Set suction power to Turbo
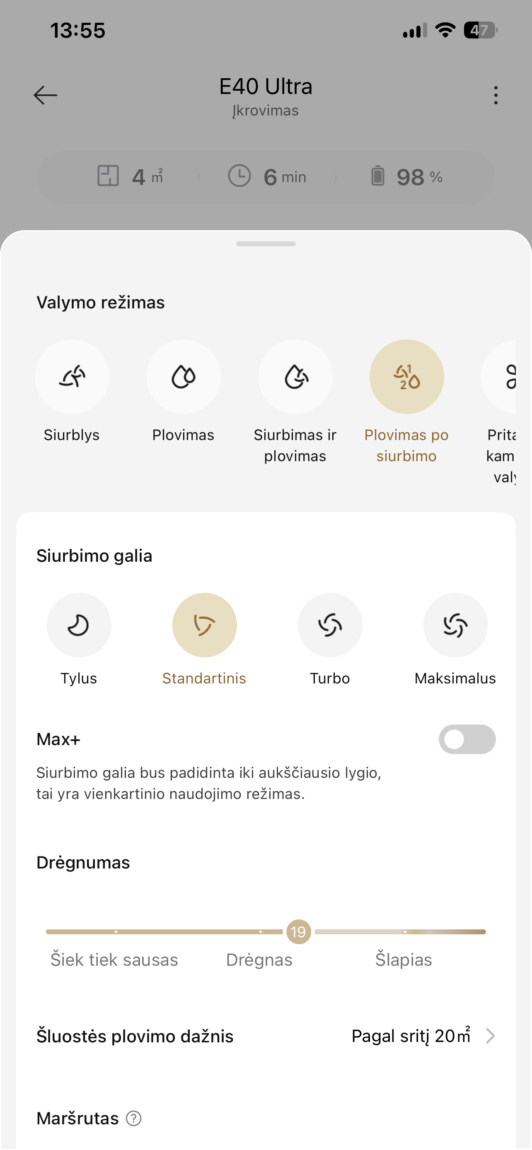Viewport: 532px width, 1150px height. pos(329,625)
